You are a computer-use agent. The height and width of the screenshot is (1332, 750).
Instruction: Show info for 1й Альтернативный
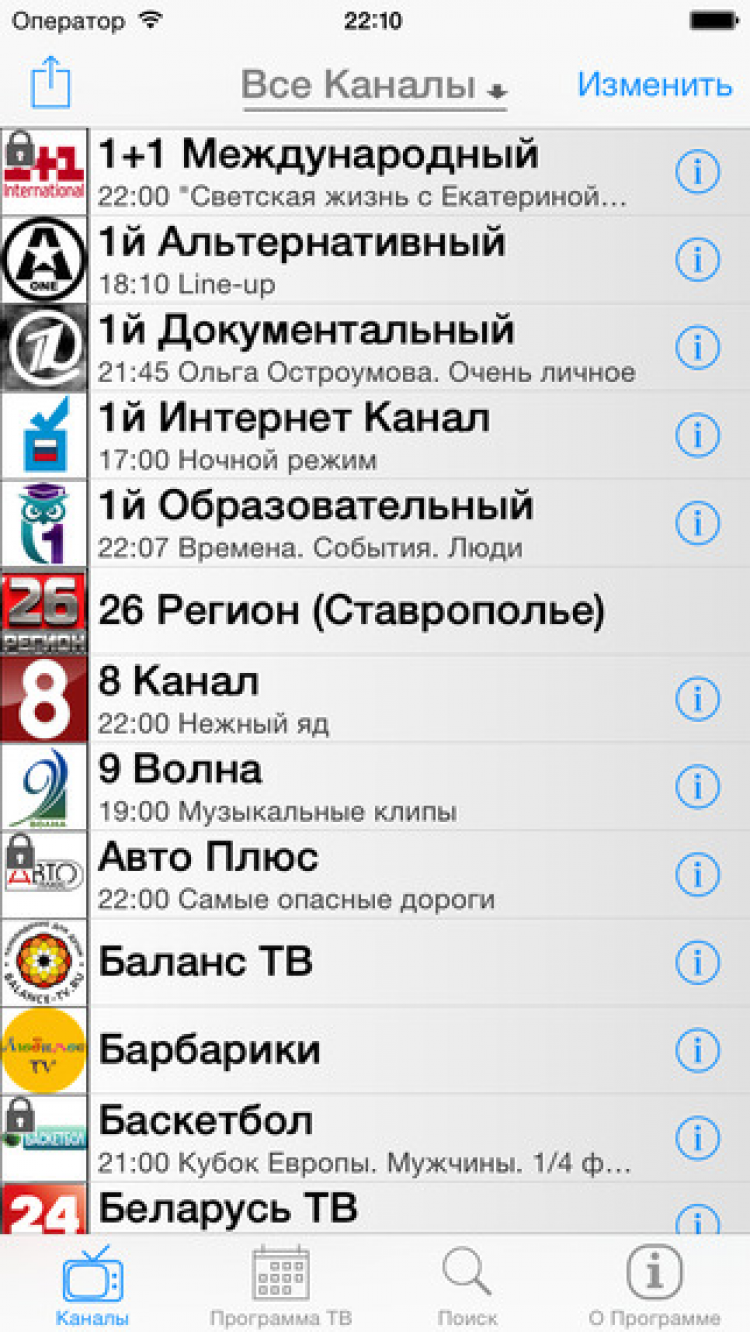[x=697, y=260]
